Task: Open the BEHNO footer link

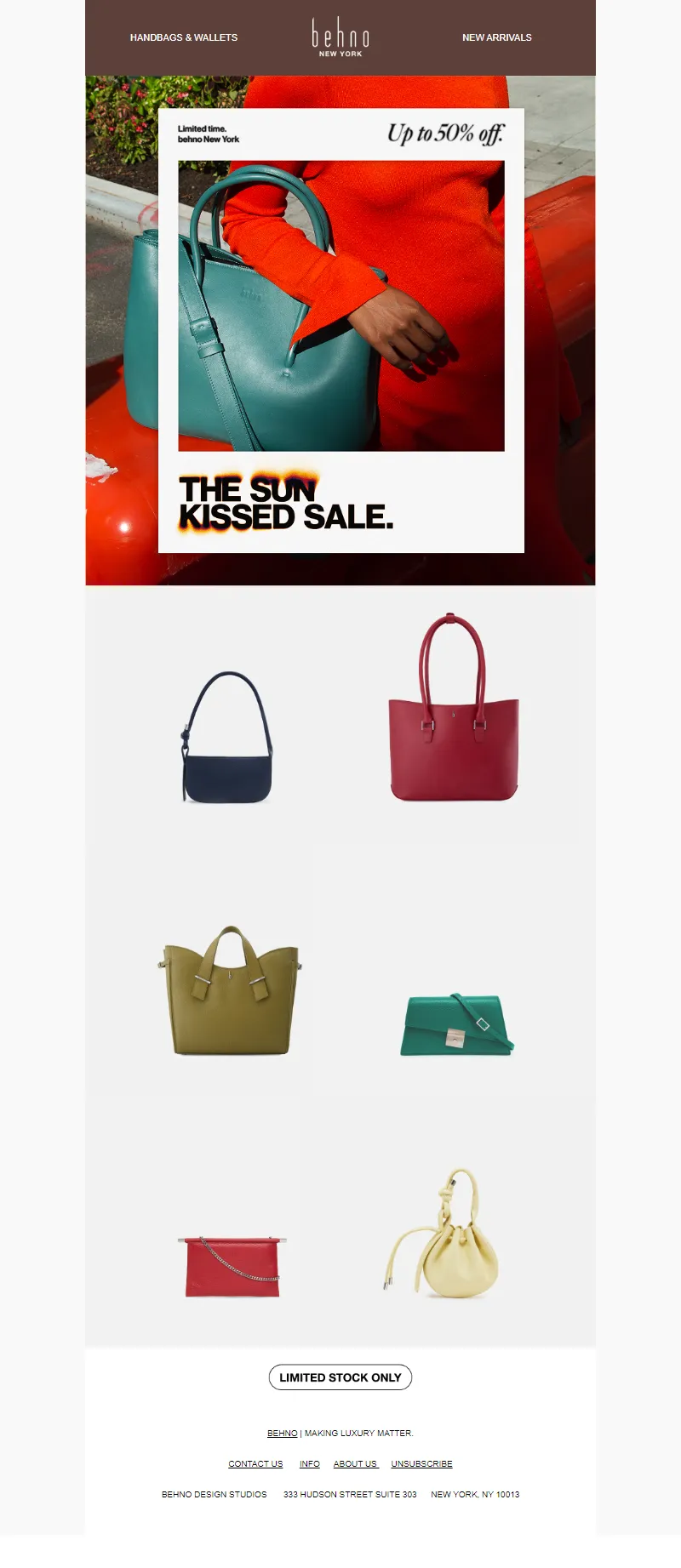Action: [282, 1434]
